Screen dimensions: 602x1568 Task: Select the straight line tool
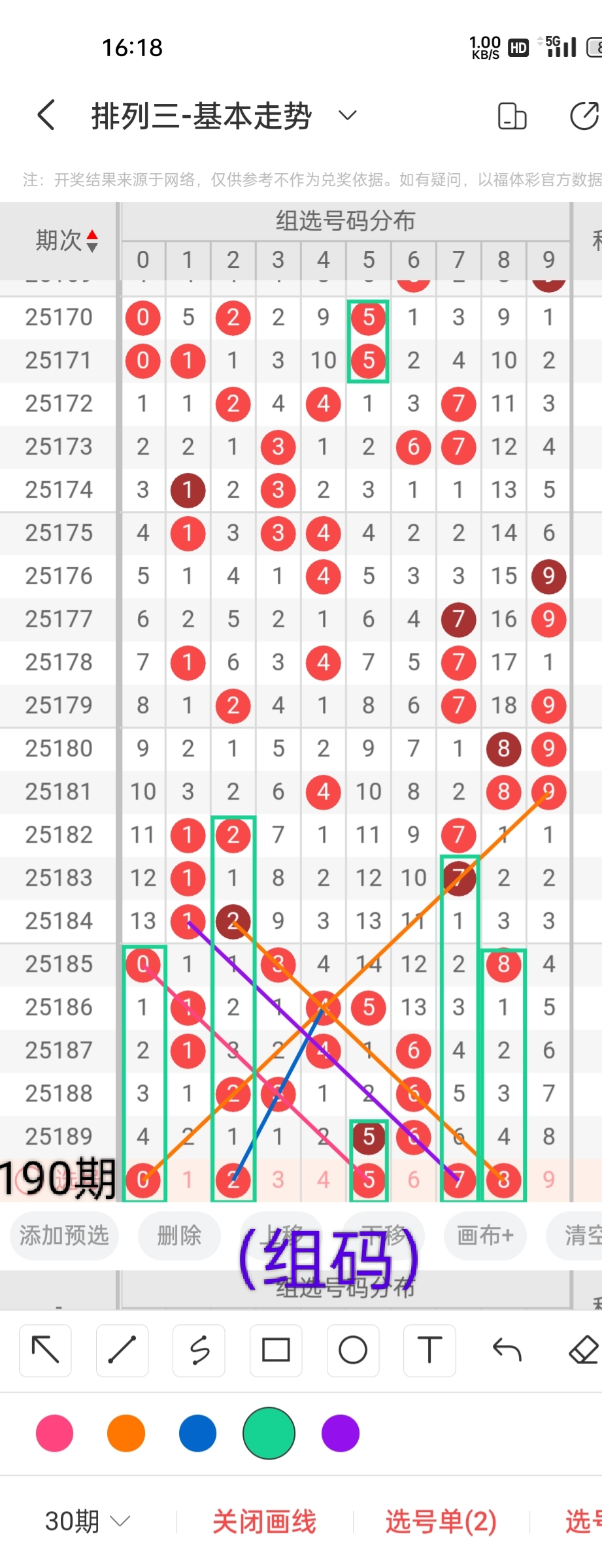point(122,1350)
